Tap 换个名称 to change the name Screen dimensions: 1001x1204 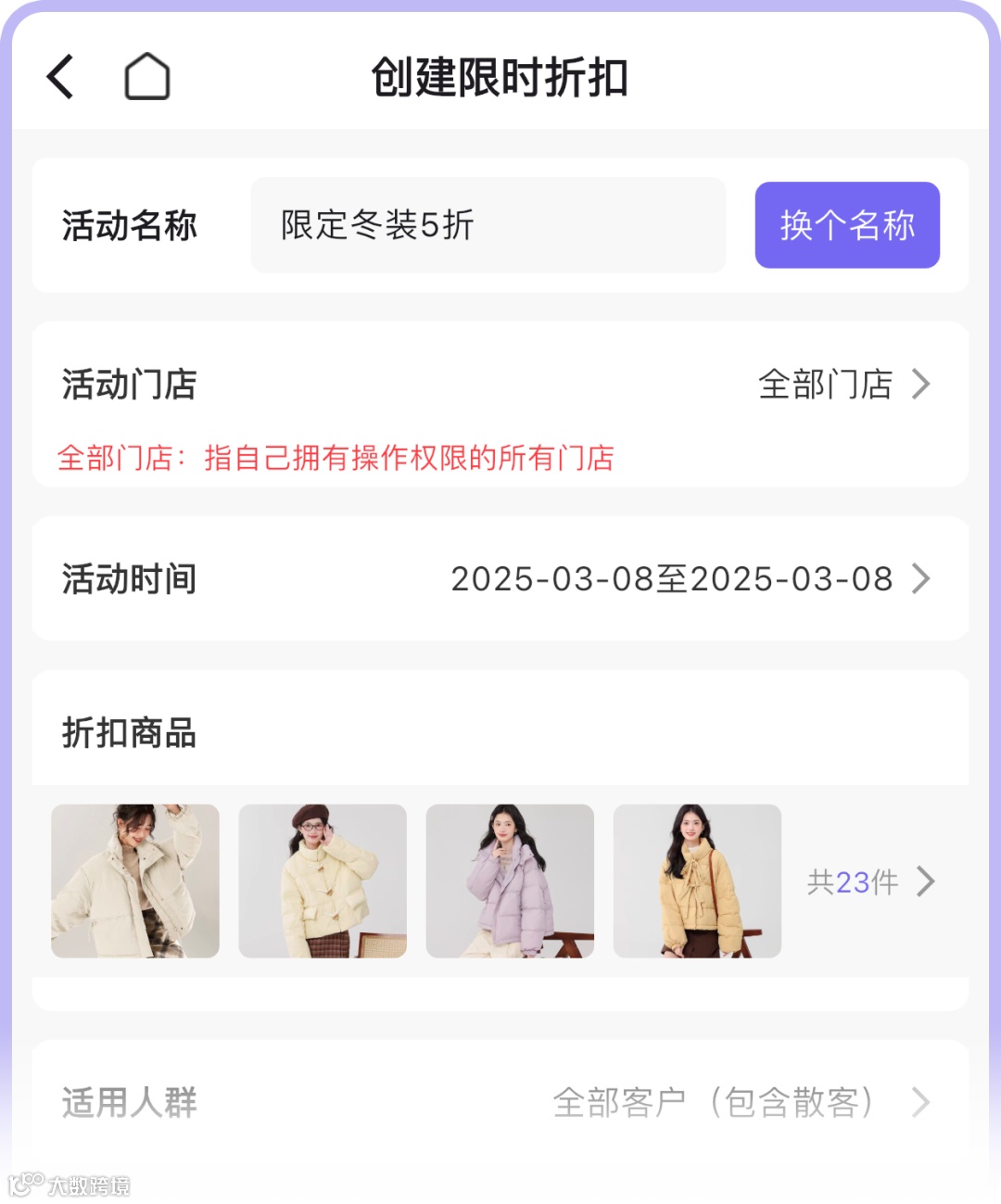pyautogui.click(x=846, y=225)
